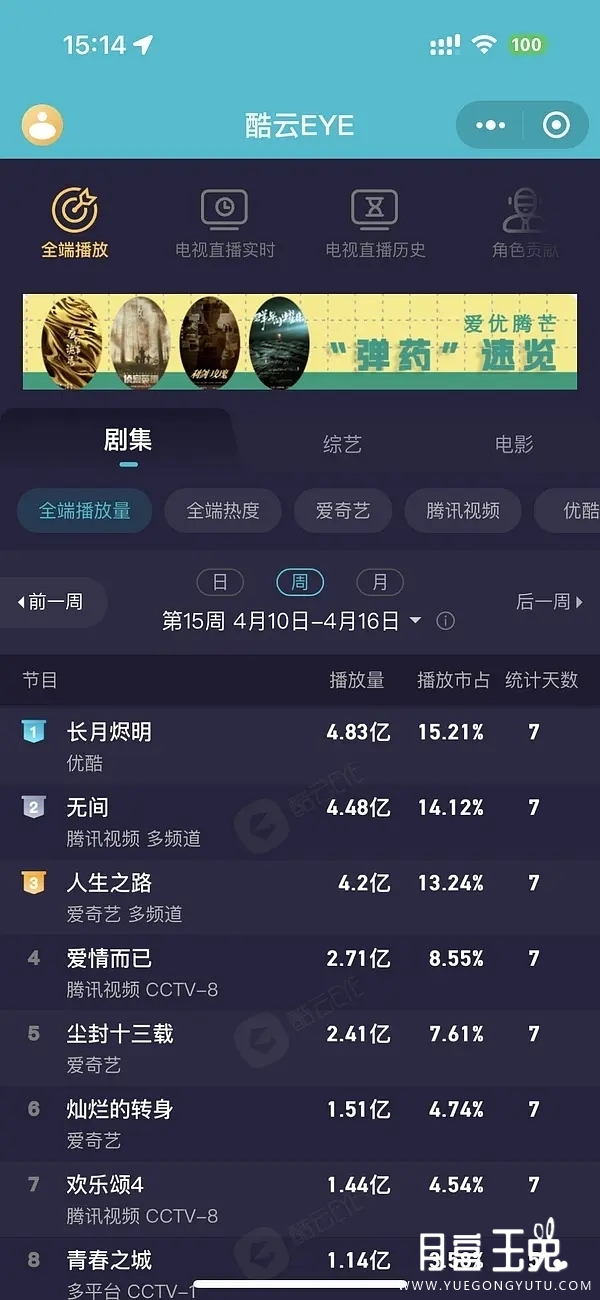Expand the 第15周 date range picker
600x1300 pixels.
pos(292,621)
